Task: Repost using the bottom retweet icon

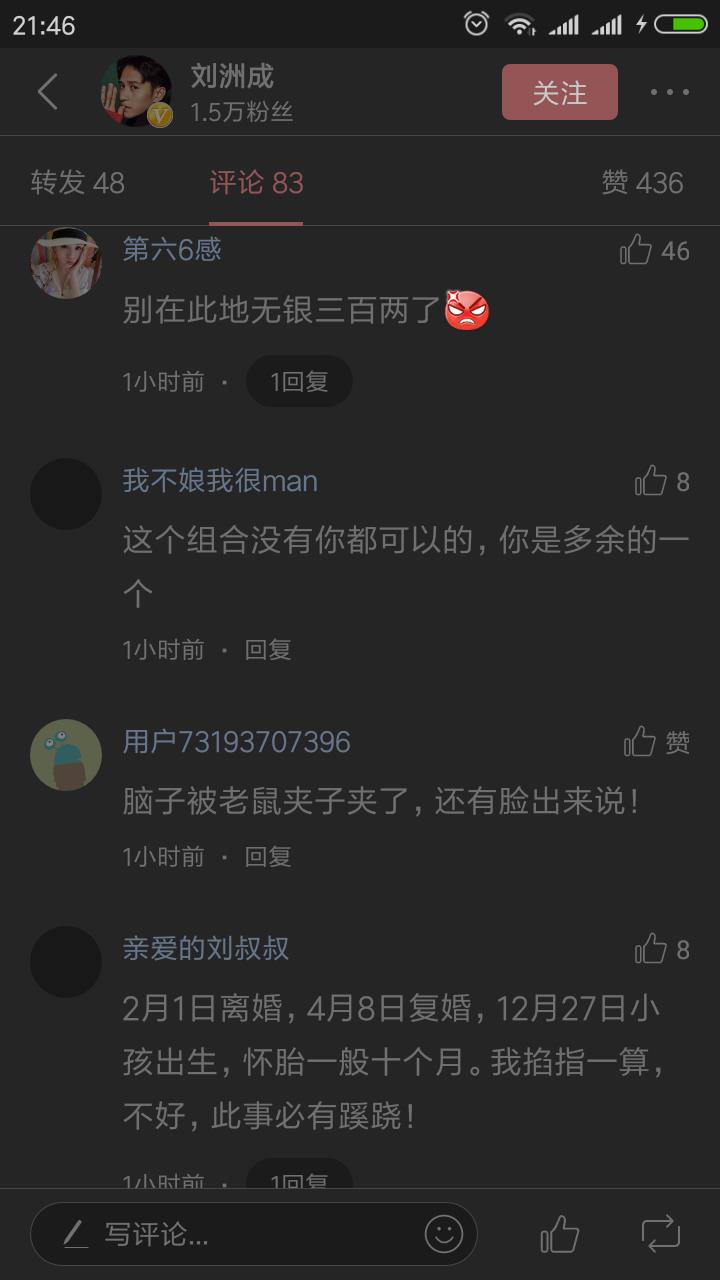Action: click(x=660, y=1234)
